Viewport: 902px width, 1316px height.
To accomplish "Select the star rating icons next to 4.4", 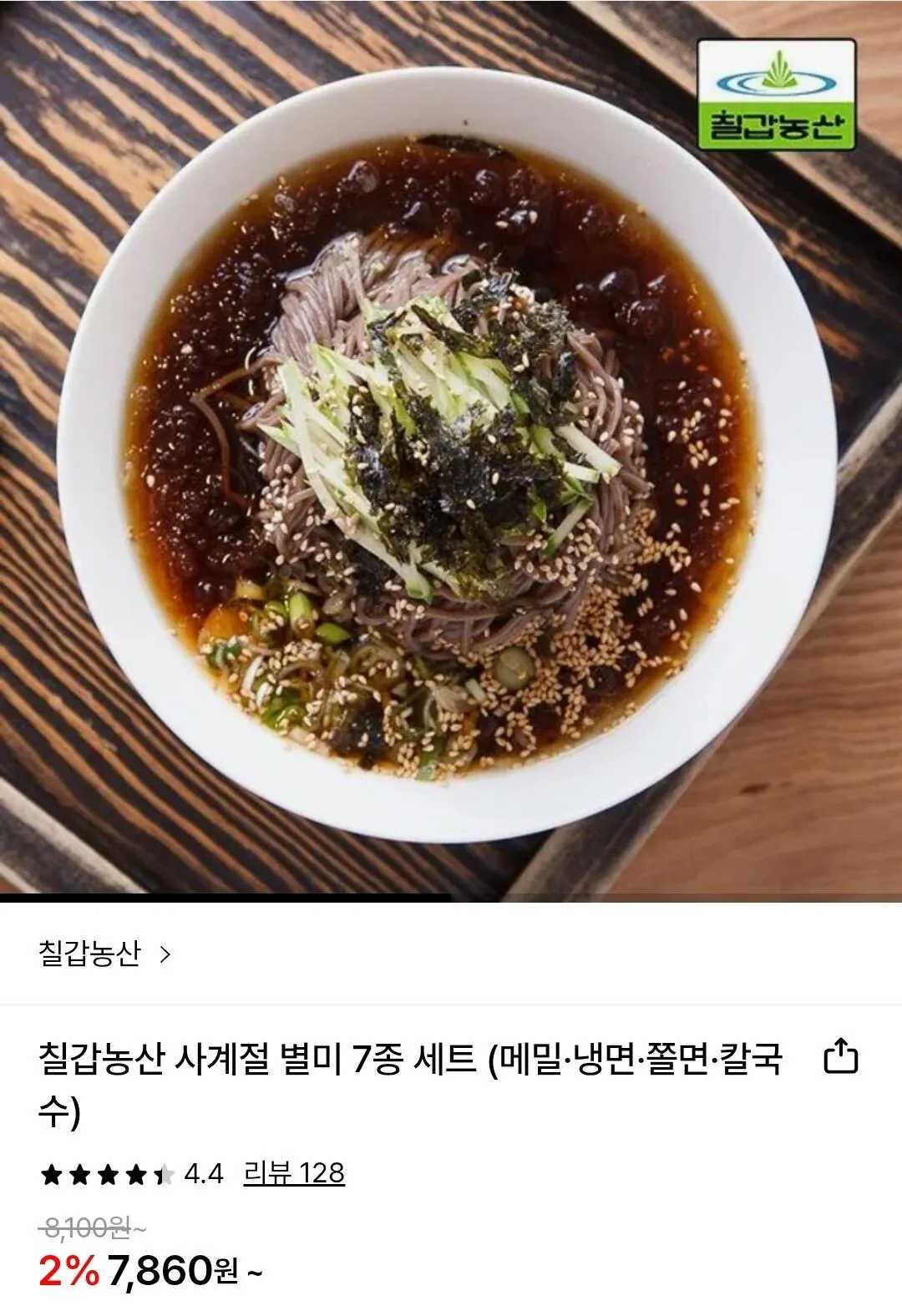I will [106, 1173].
